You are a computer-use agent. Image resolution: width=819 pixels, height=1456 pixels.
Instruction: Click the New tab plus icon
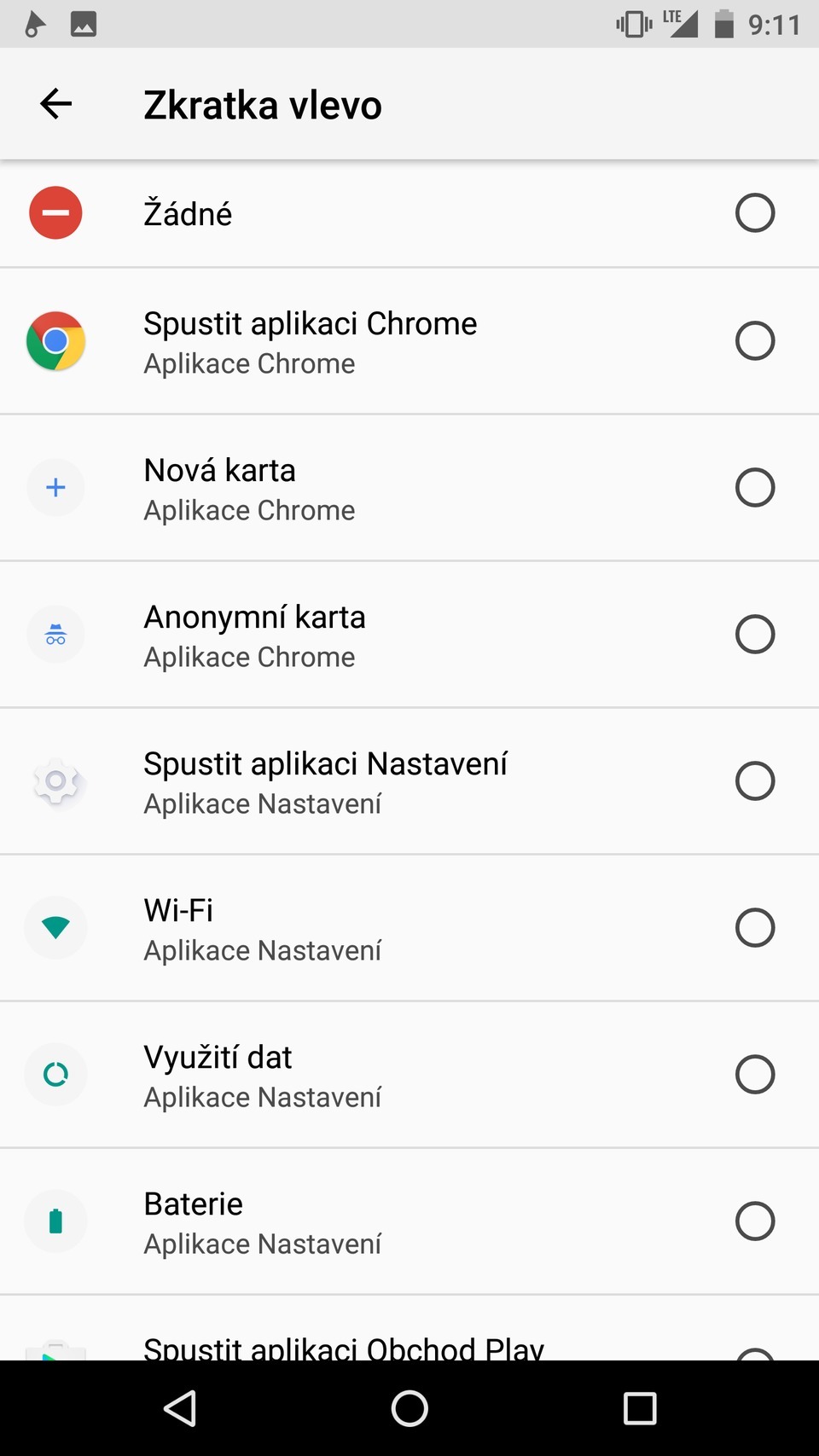(x=55, y=487)
